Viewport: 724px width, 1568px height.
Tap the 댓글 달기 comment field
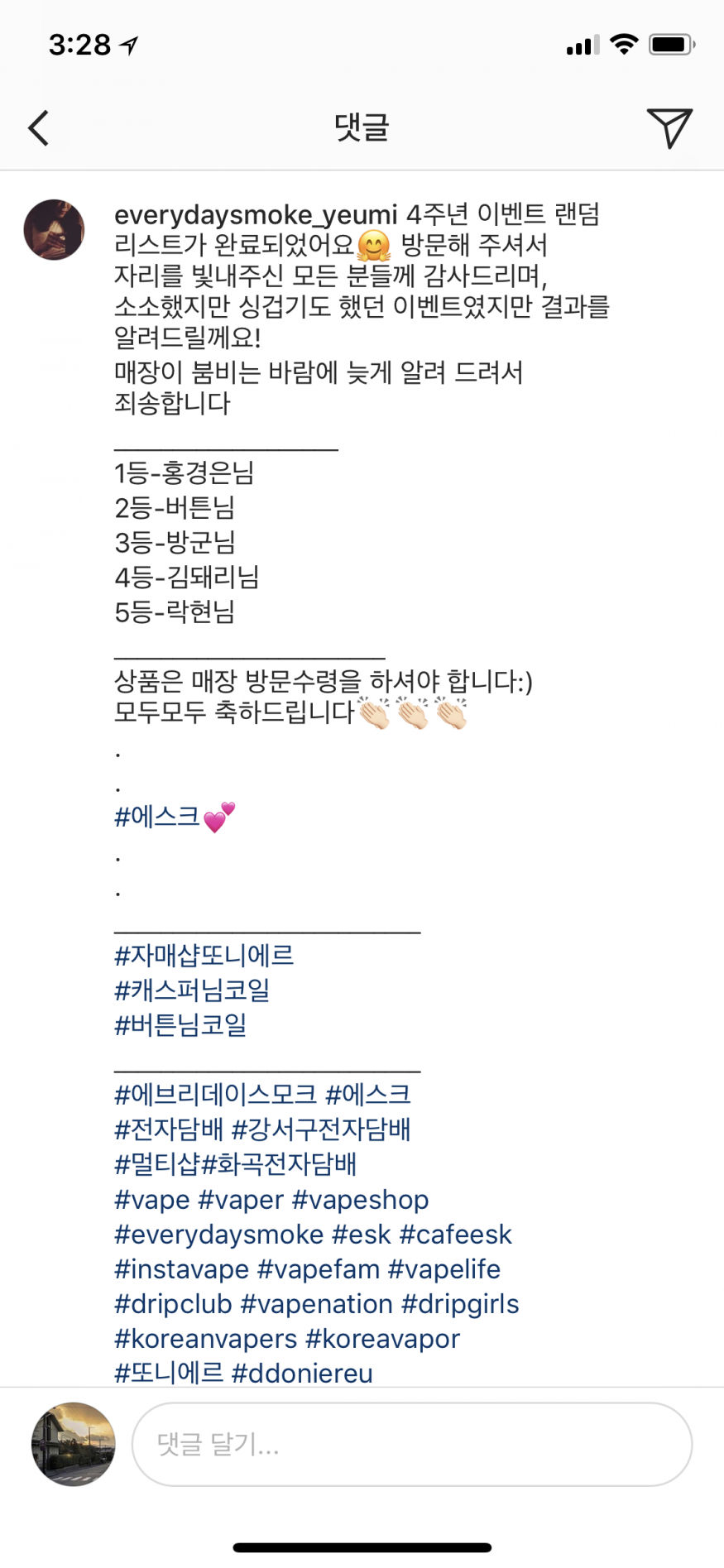411,1444
